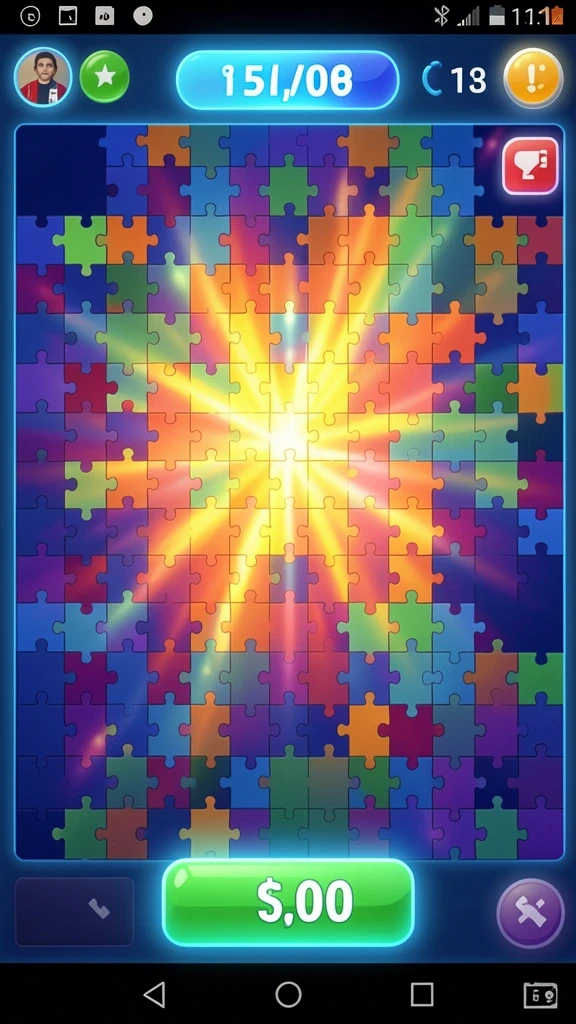Go back with the system back button

coord(155,995)
